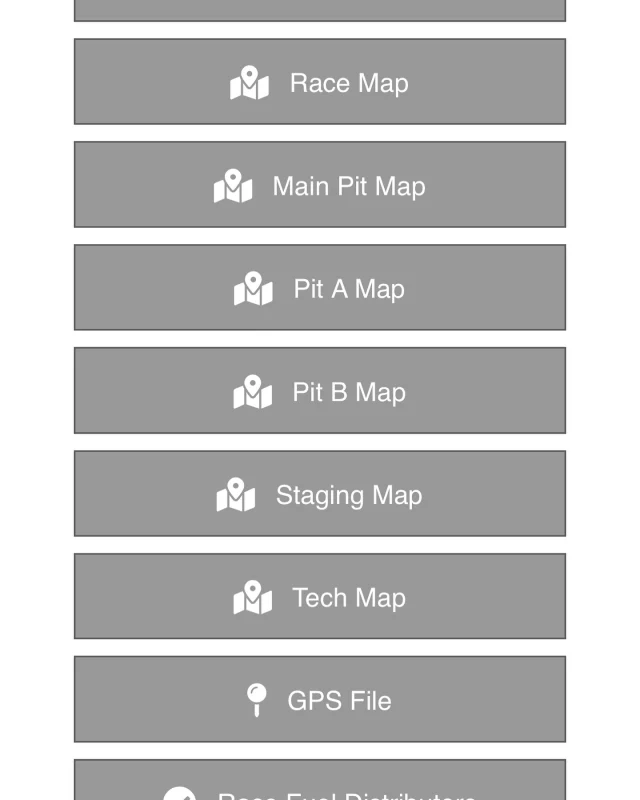This screenshot has height=800, width=640.
Task: Open Pit A Map
Action: click(x=320, y=288)
